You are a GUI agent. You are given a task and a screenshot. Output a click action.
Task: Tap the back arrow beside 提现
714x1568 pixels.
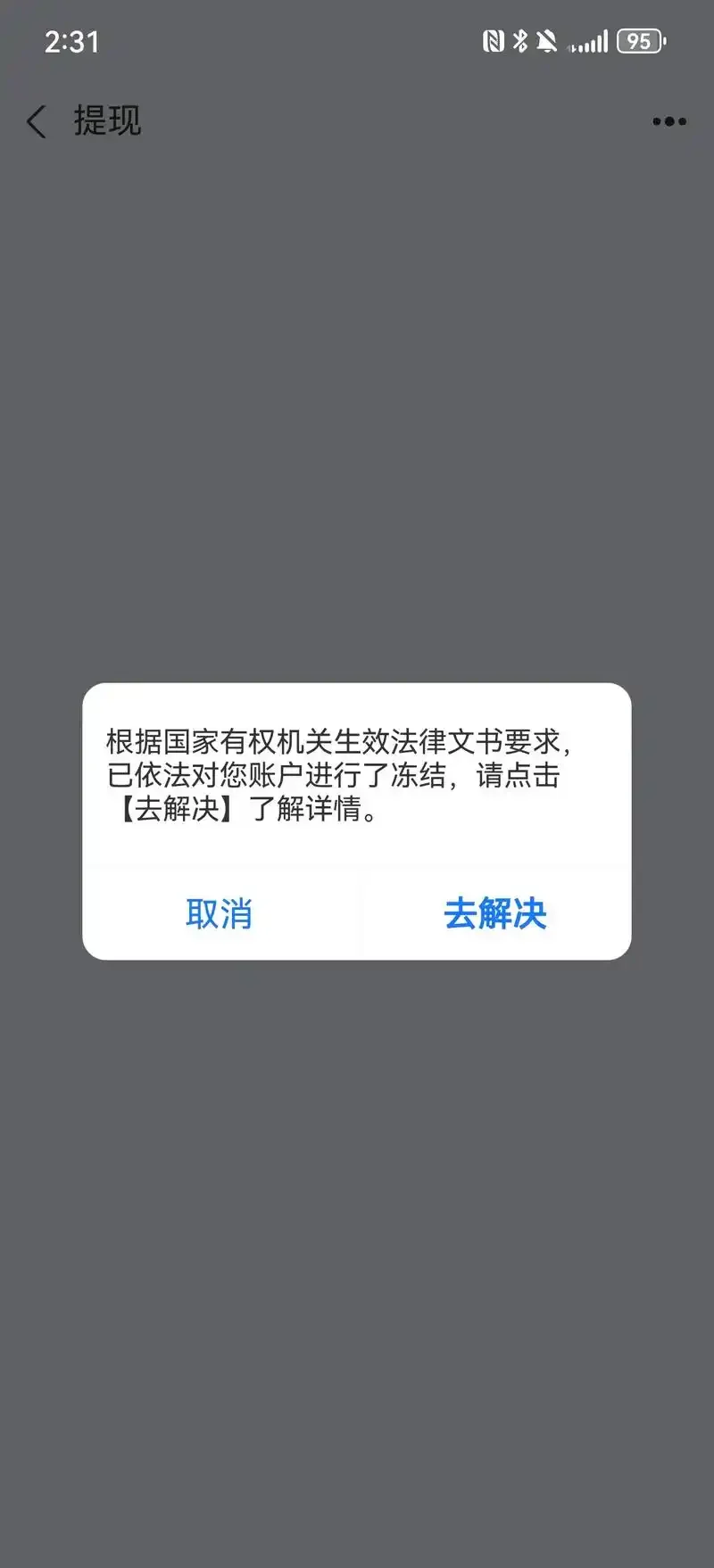tap(36, 121)
